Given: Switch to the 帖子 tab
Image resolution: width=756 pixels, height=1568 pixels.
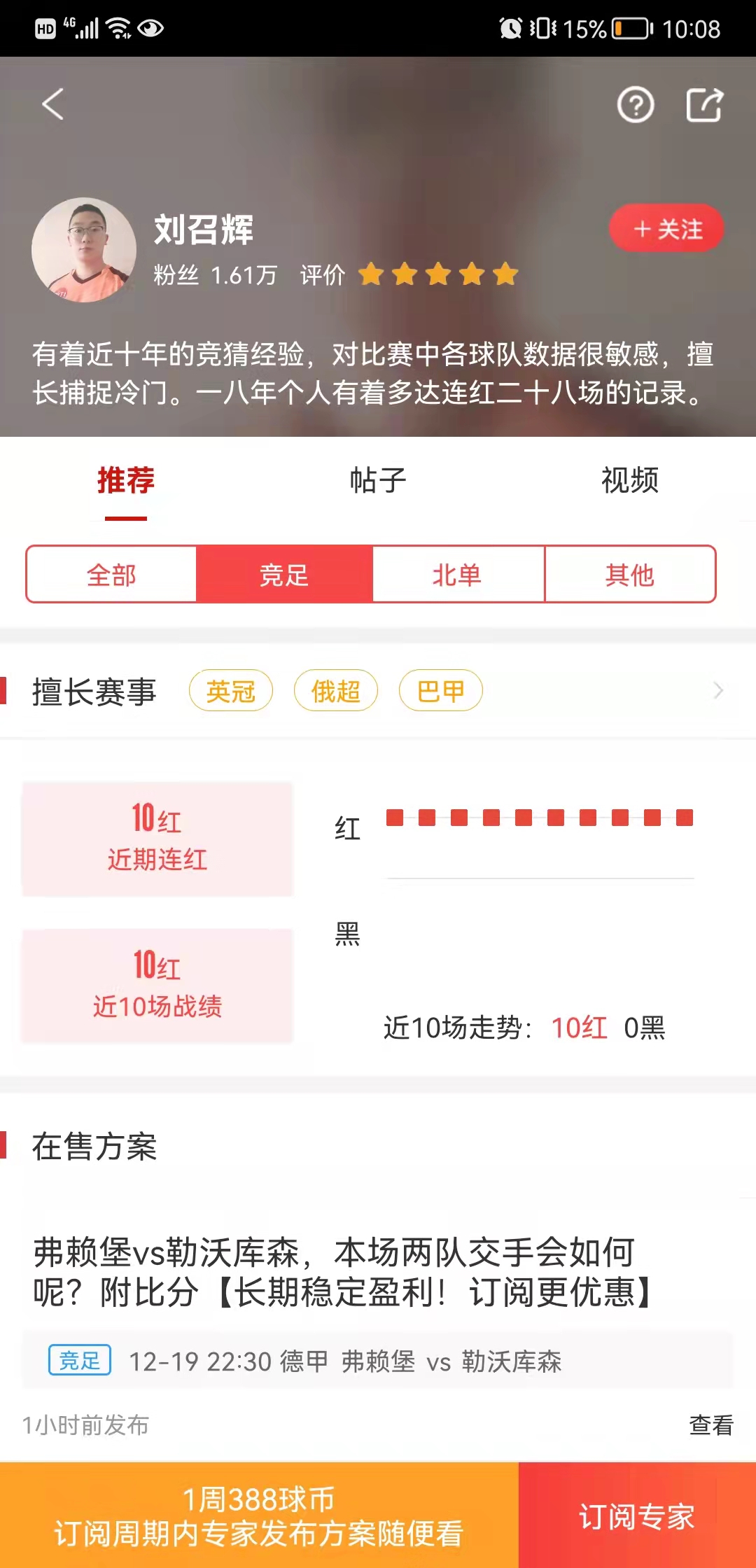Looking at the screenshot, I should [x=378, y=480].
